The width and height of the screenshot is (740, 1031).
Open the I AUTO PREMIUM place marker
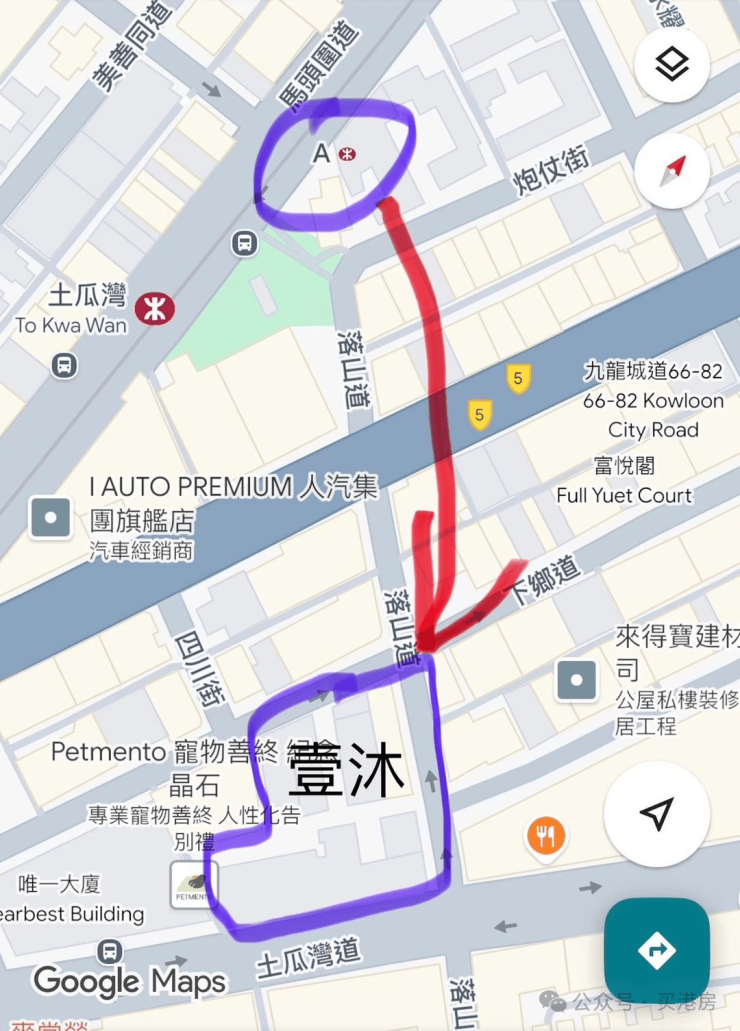pos(50,518)
